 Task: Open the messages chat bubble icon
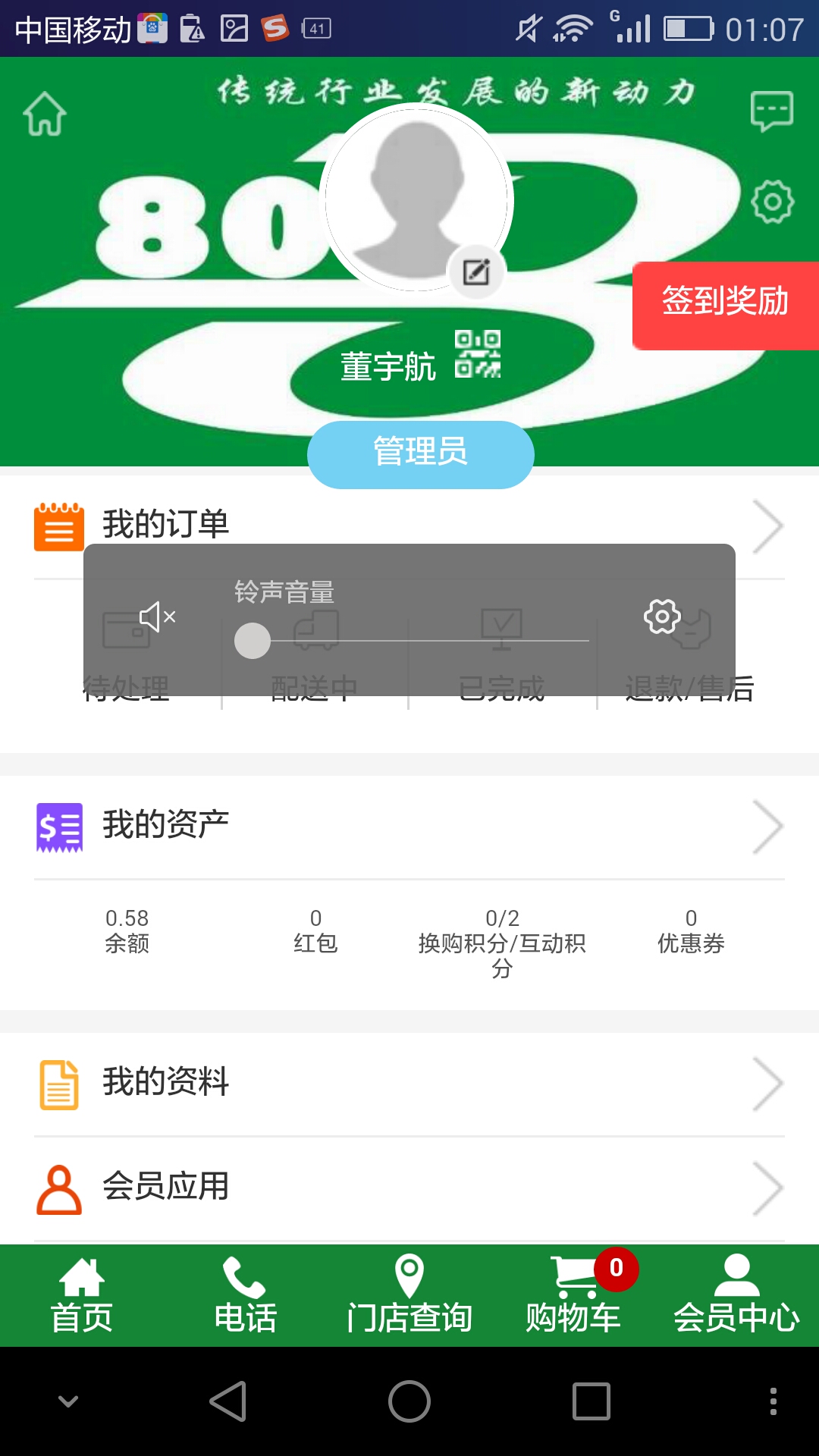pyautogui.click(x=772, y=111)
